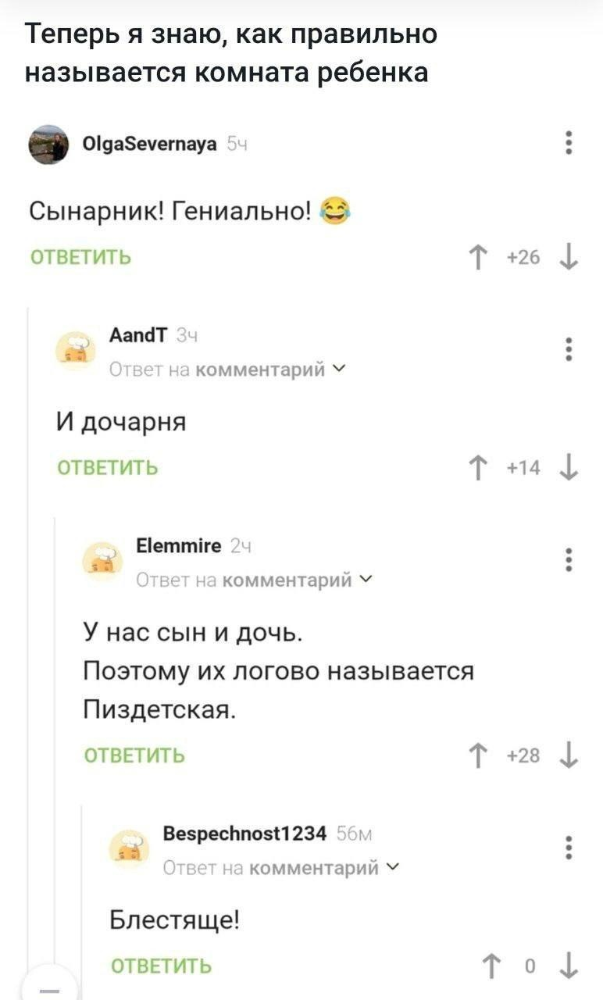Screen dimensions: 603x1000
Task: Reply to Bespechnost1234's comment
Action: click(x=160, y=965)
